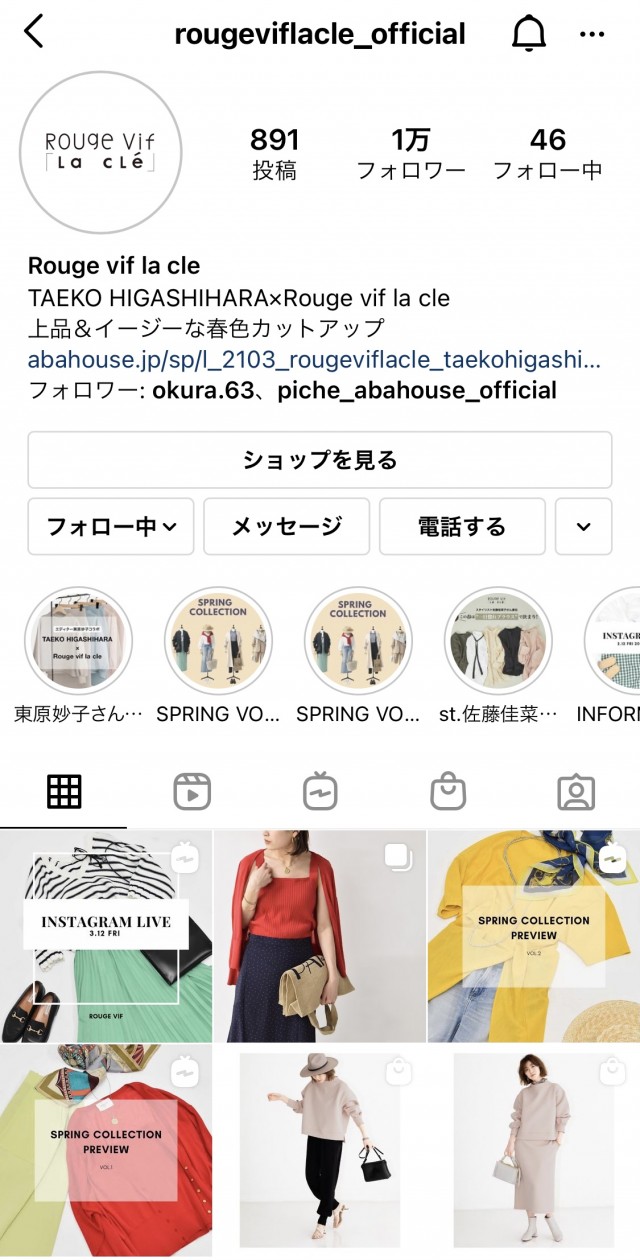The width and height of the screenshot is (640, 1260).
Task: Open the Instagram Live 3.12 FRI post
Action: [x=105, y=935]
